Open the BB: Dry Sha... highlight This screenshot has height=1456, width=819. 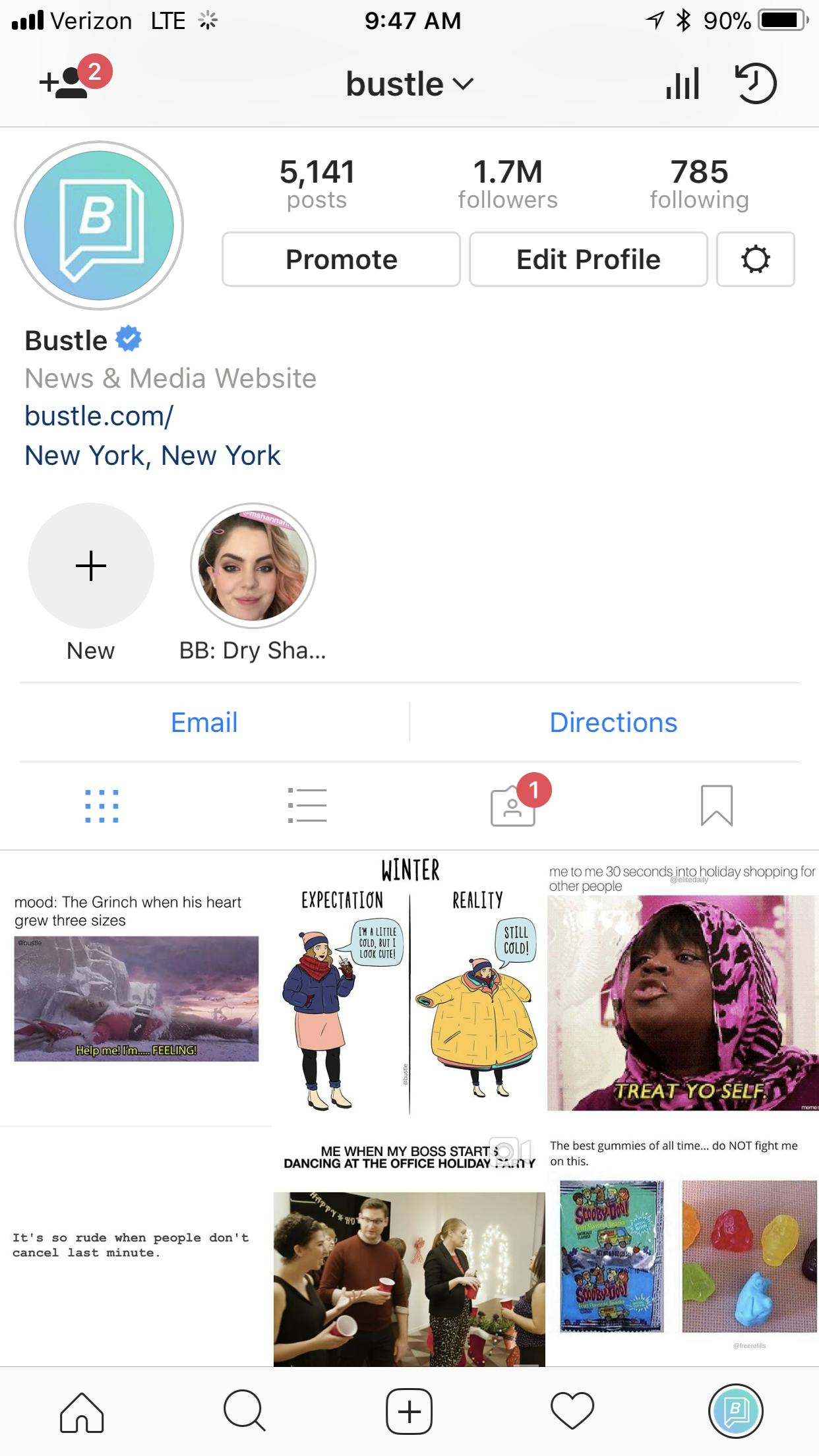(253, 566)
